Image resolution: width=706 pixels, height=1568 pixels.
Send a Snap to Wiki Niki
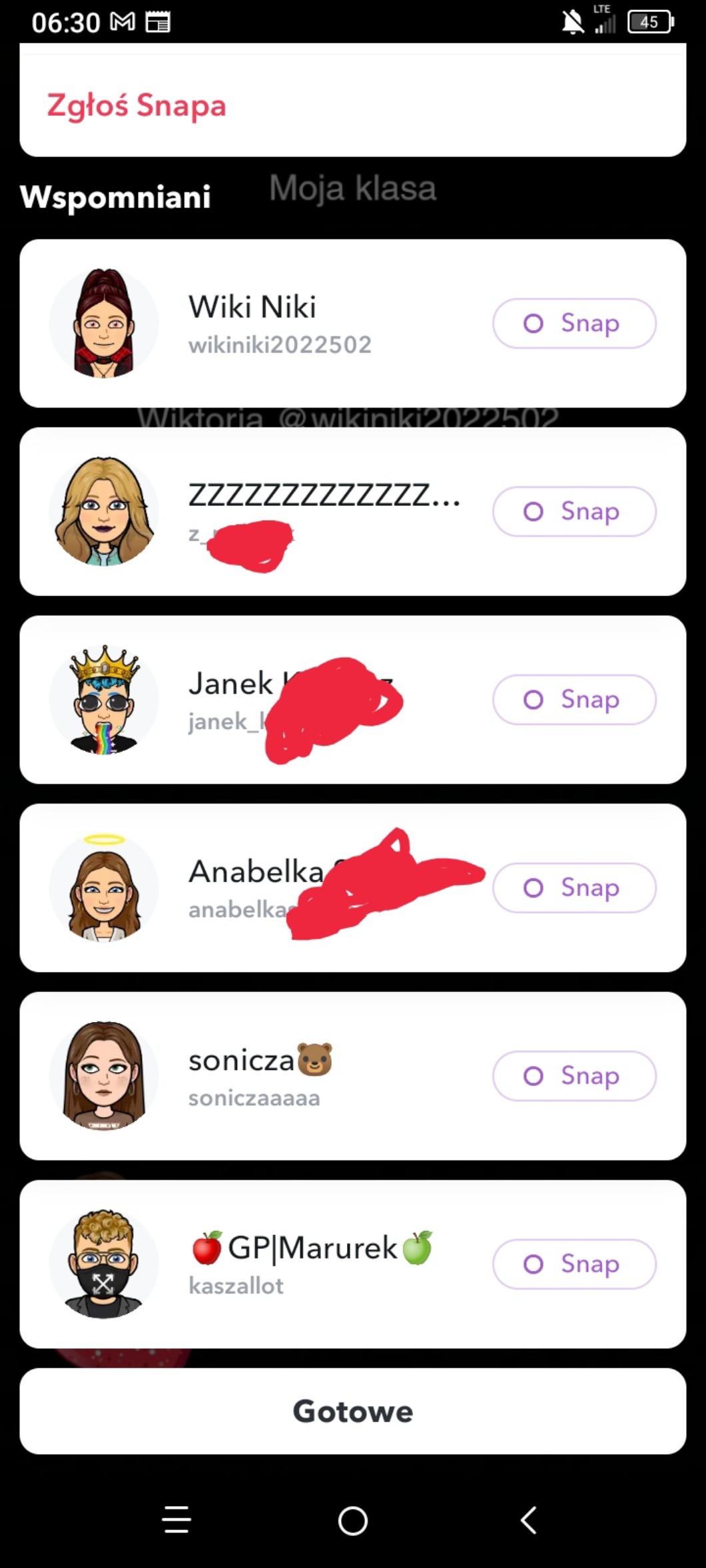tap(573, 323)
